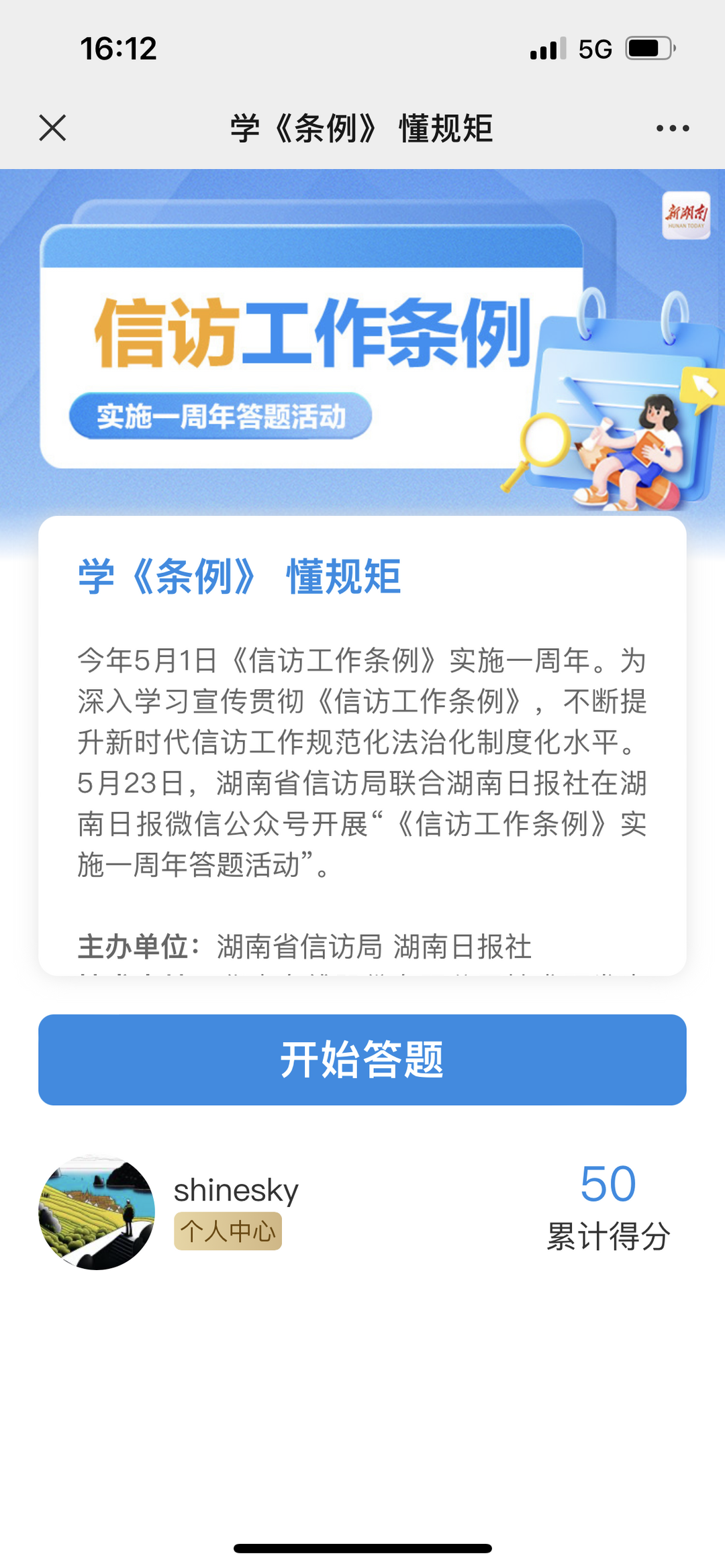Close the WeChat webview page
This screenshot has height=1568, width=725.
point(52,127)
